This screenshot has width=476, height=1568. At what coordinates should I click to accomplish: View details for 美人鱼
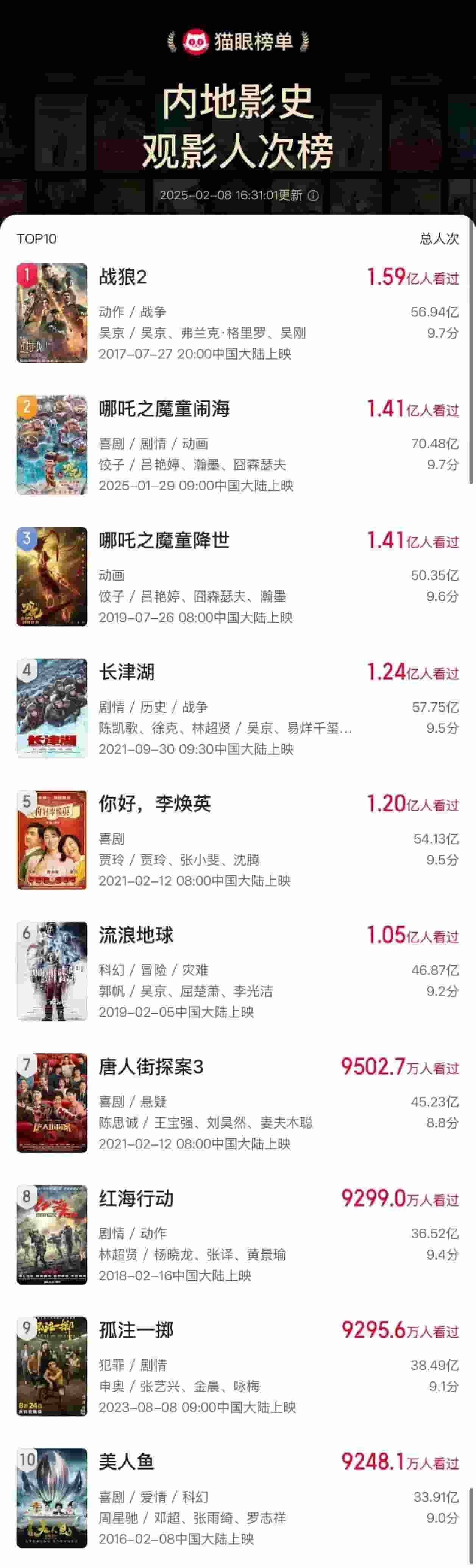(126, 1461)
